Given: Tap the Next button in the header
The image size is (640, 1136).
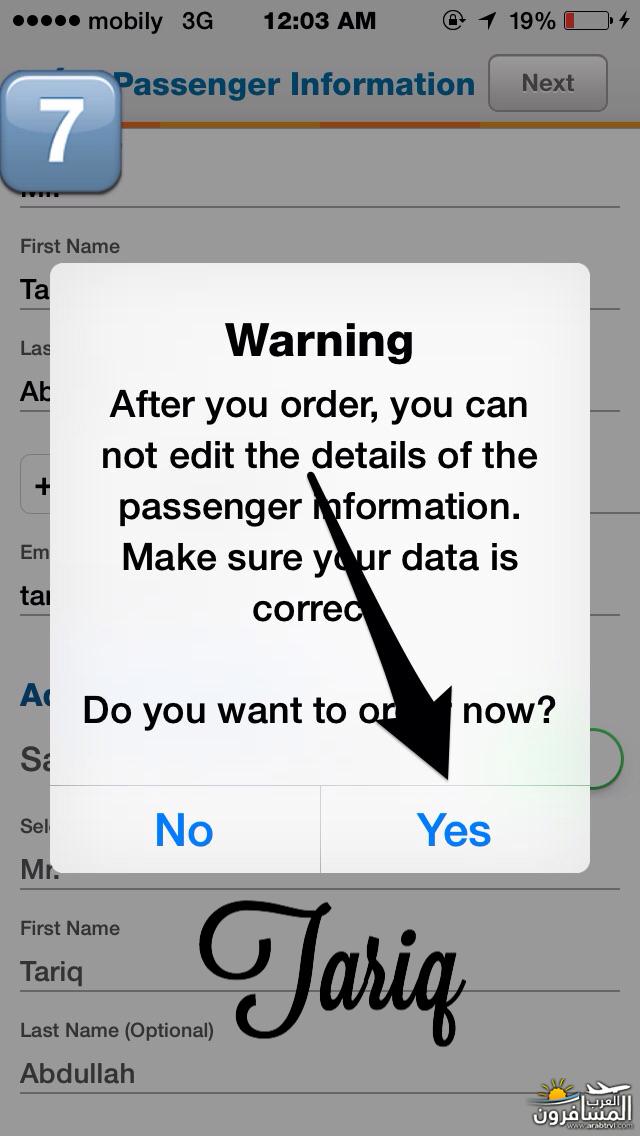Looking at the screenshot, I should coord(548,83).
